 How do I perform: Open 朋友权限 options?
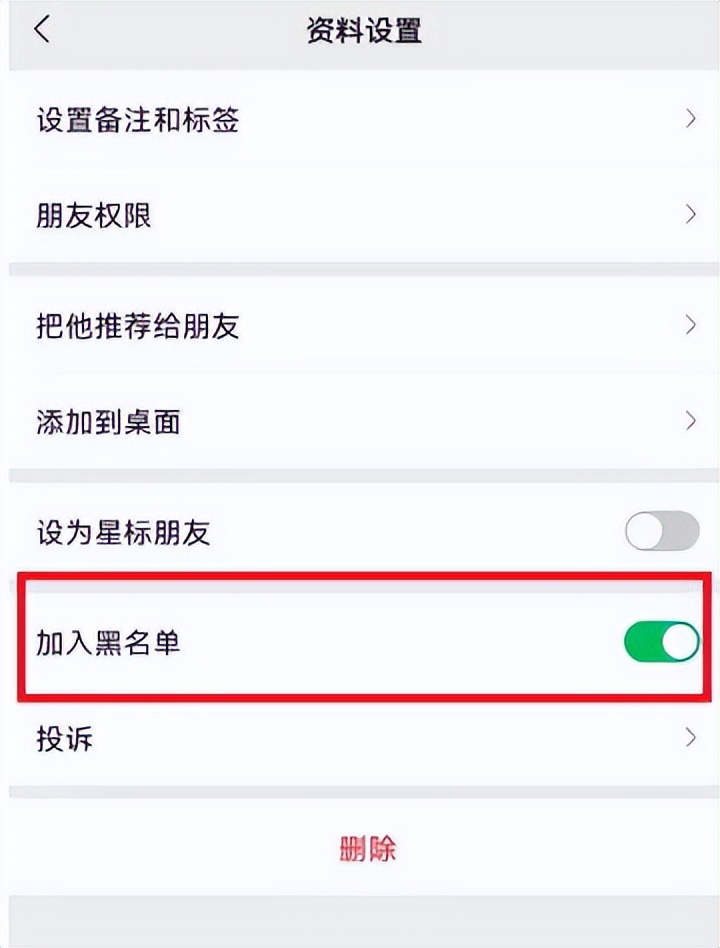click(360, 215)
